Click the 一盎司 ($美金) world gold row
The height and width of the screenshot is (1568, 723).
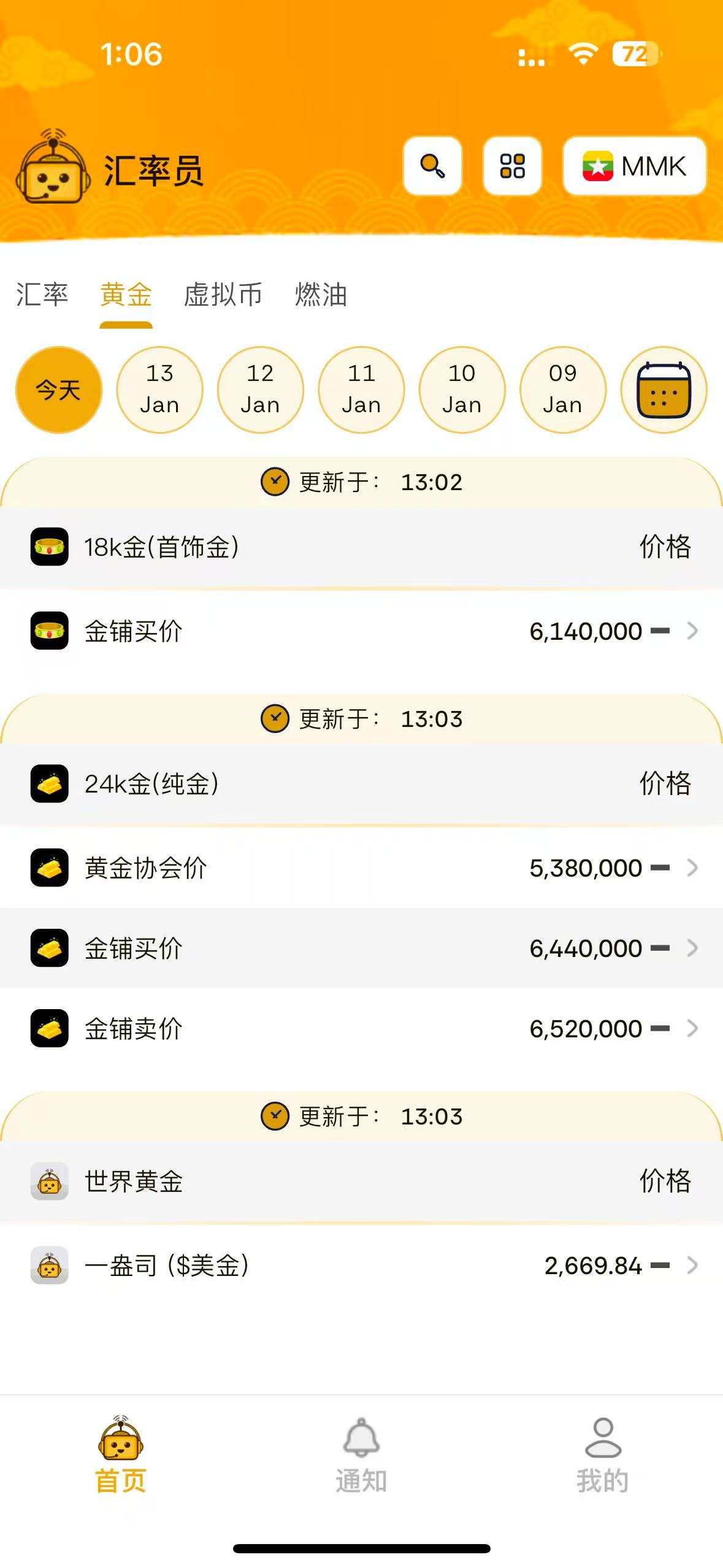(362, 1266)
